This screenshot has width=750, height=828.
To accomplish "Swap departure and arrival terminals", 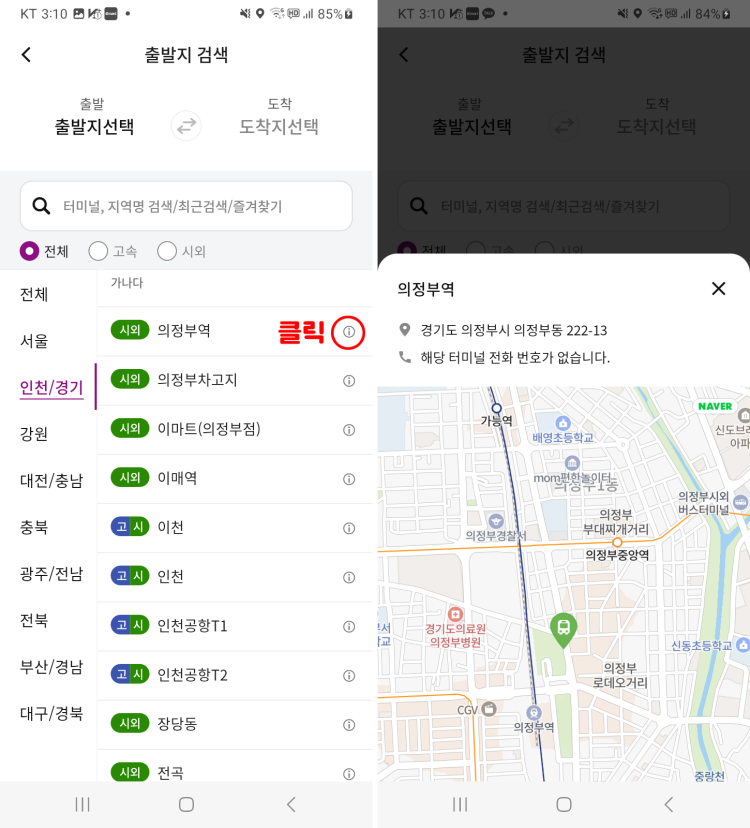I will coord(186,126).
